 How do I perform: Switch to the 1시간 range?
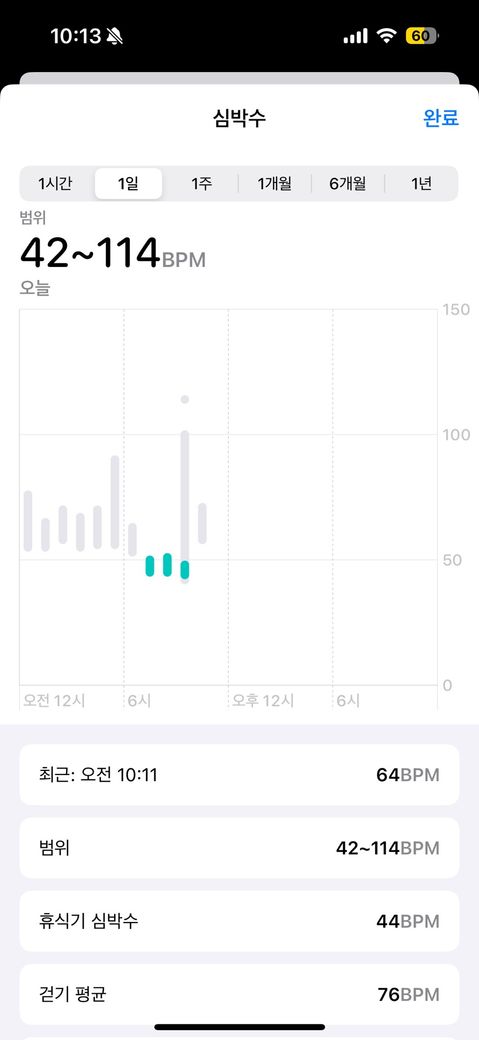click(x=56, y=184)
